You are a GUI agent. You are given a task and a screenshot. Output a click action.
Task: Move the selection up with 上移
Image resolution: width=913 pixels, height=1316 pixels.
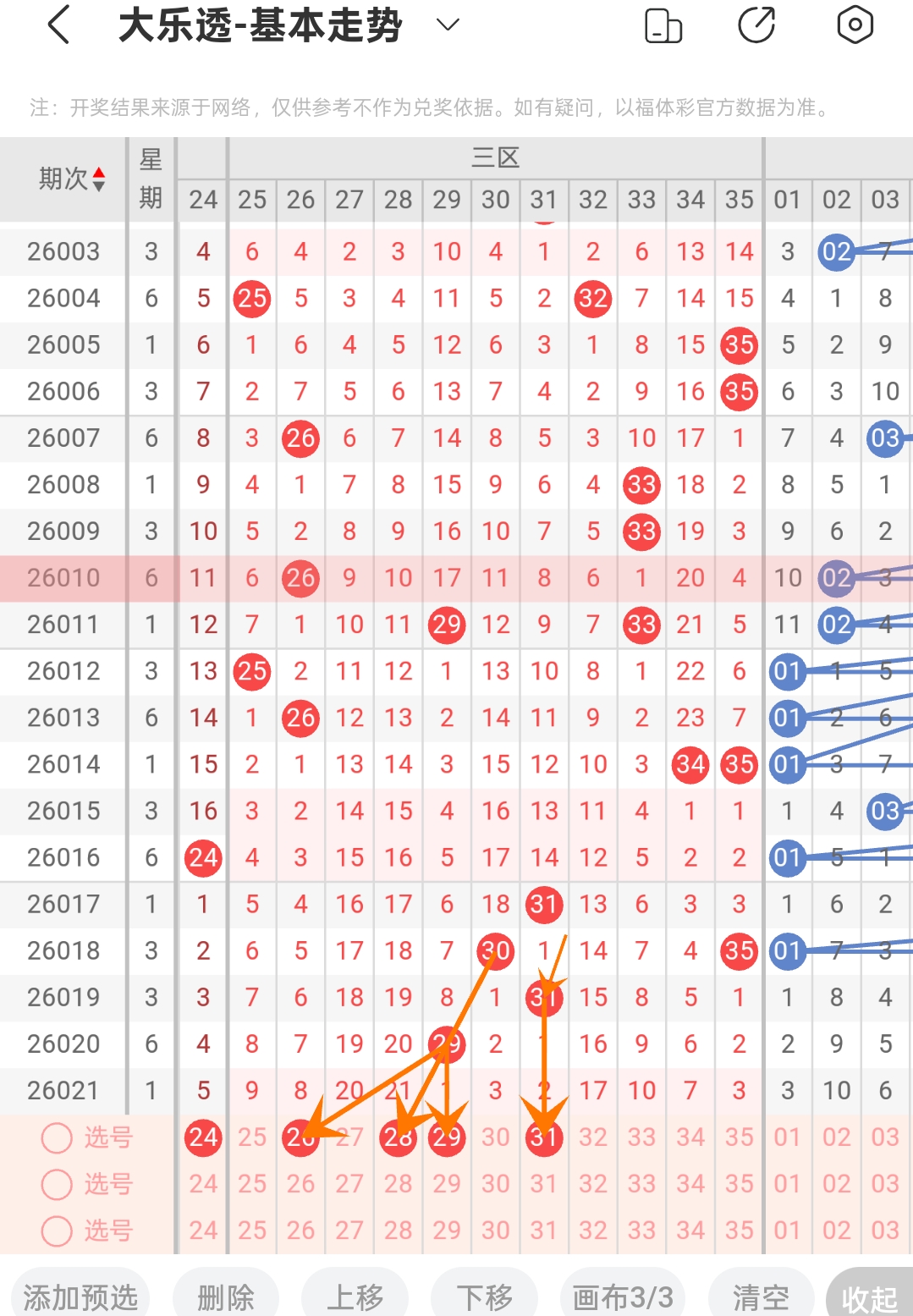(x=355, y=1297)
